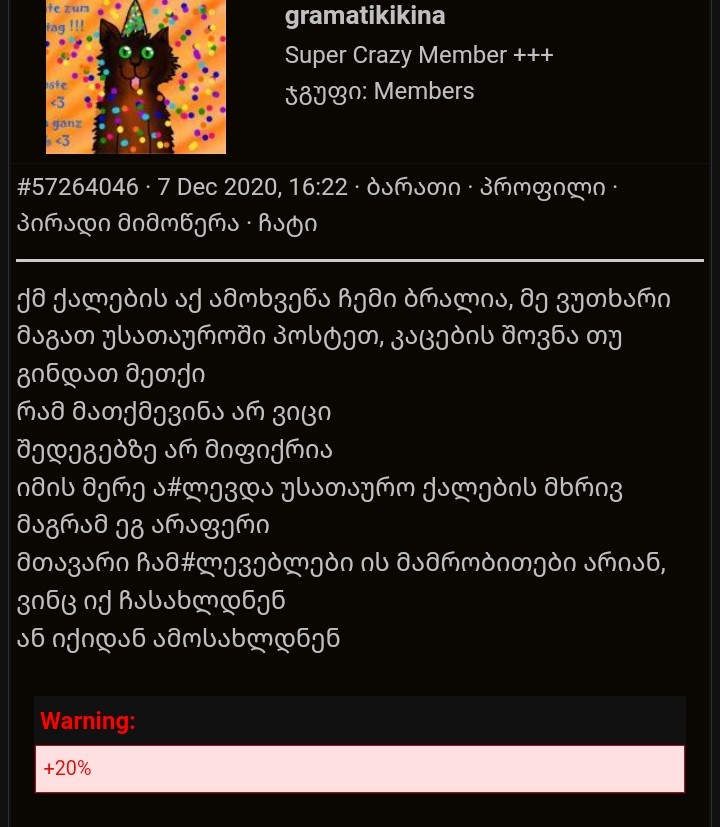Click the bottom edge of the warning panel

point(360,791)
